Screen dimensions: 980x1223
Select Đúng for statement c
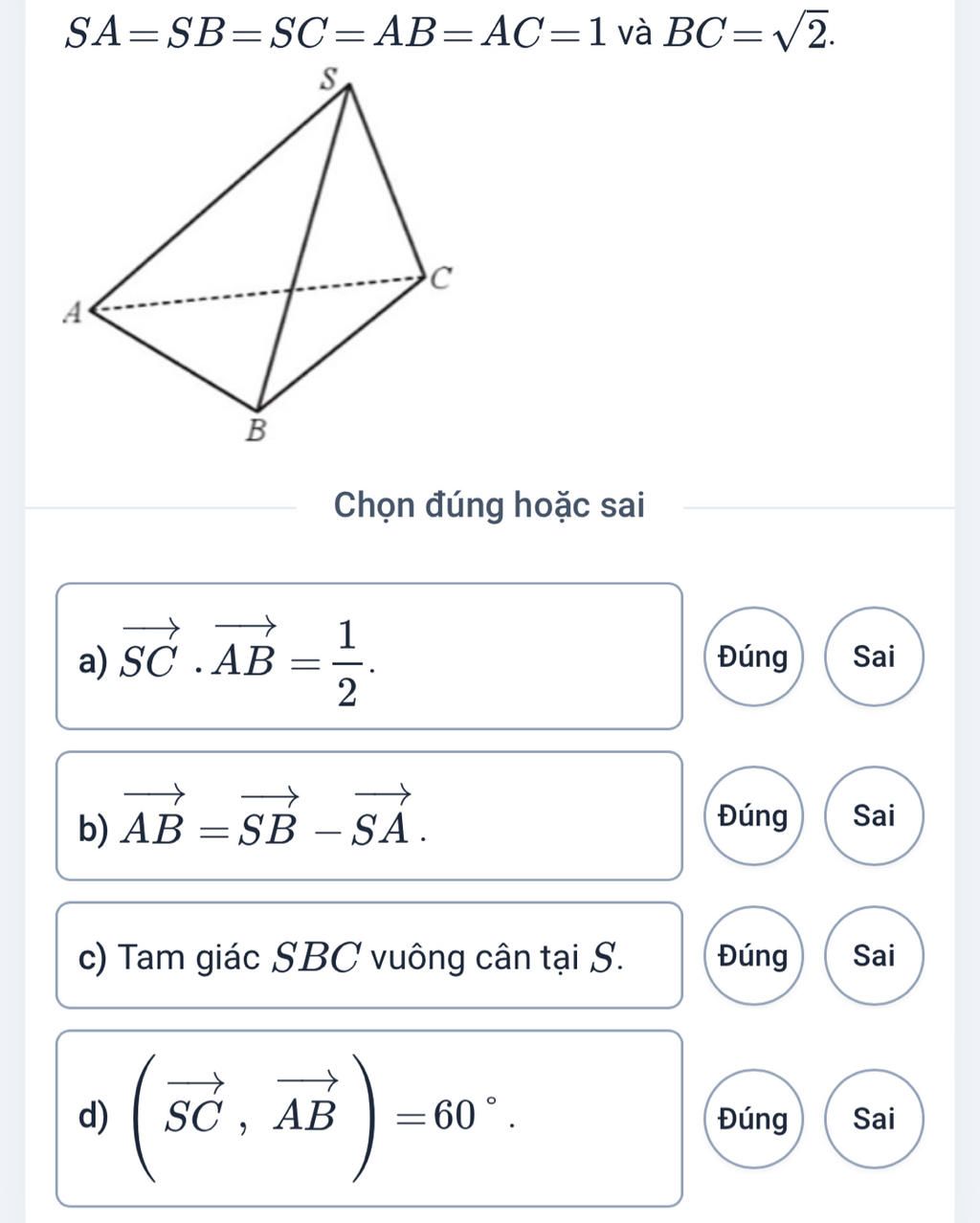click(x=752, y=954)
